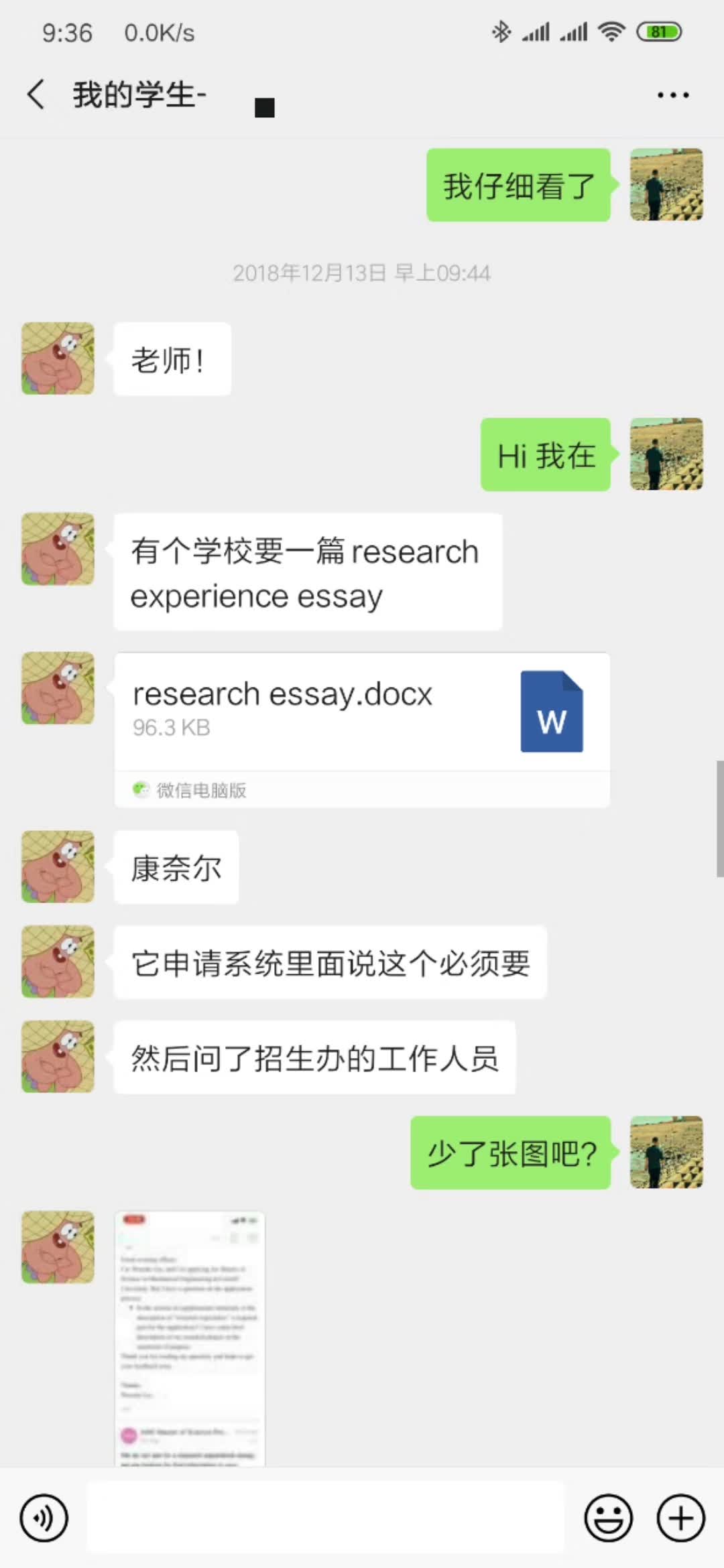The height and width of the screenshot is (1568, 724).
Task: Go back from this chat
Action: pyautogui.click(x=36, y=94)
